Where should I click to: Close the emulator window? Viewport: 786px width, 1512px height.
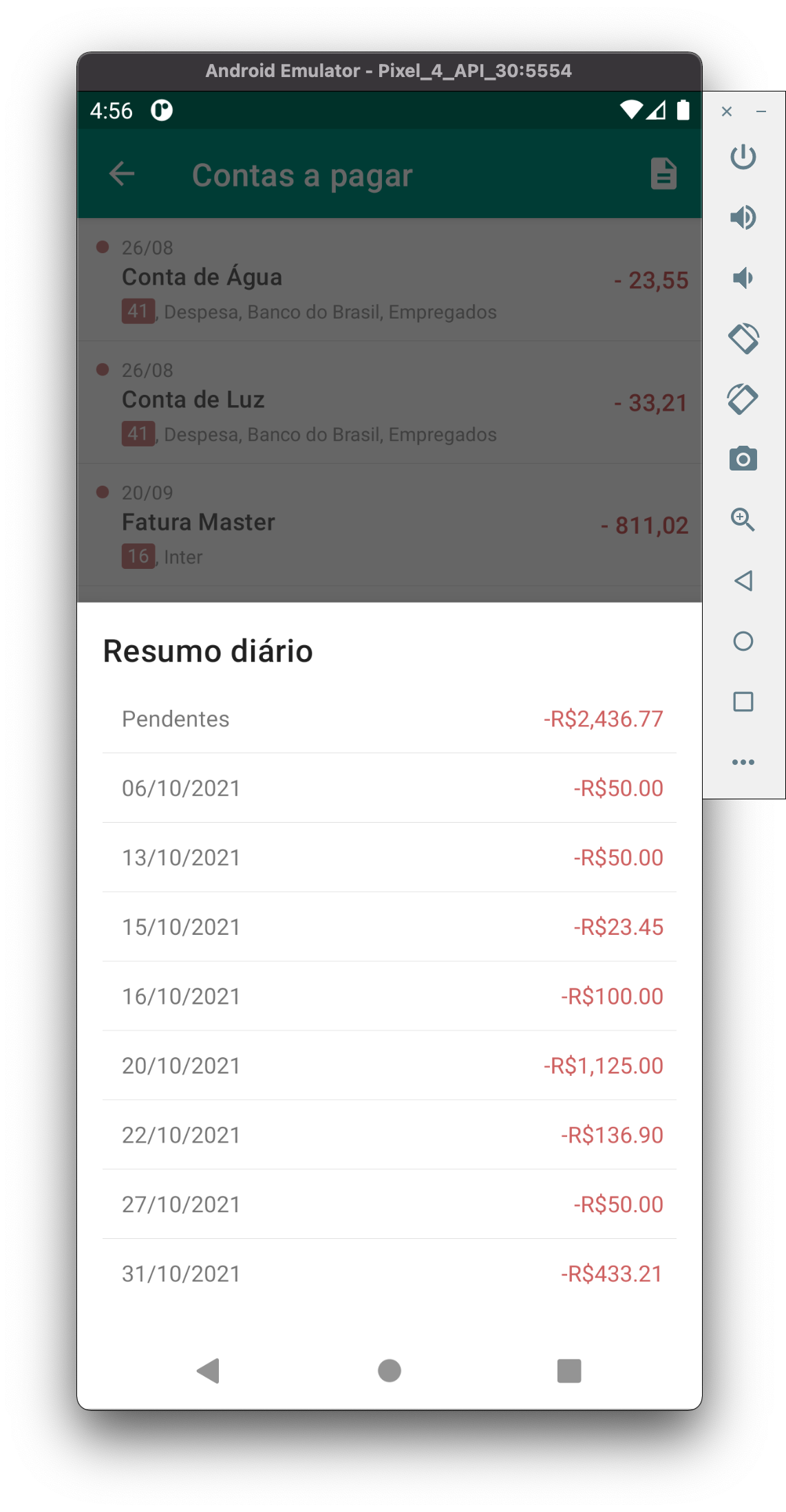click(x=727, y=111)
